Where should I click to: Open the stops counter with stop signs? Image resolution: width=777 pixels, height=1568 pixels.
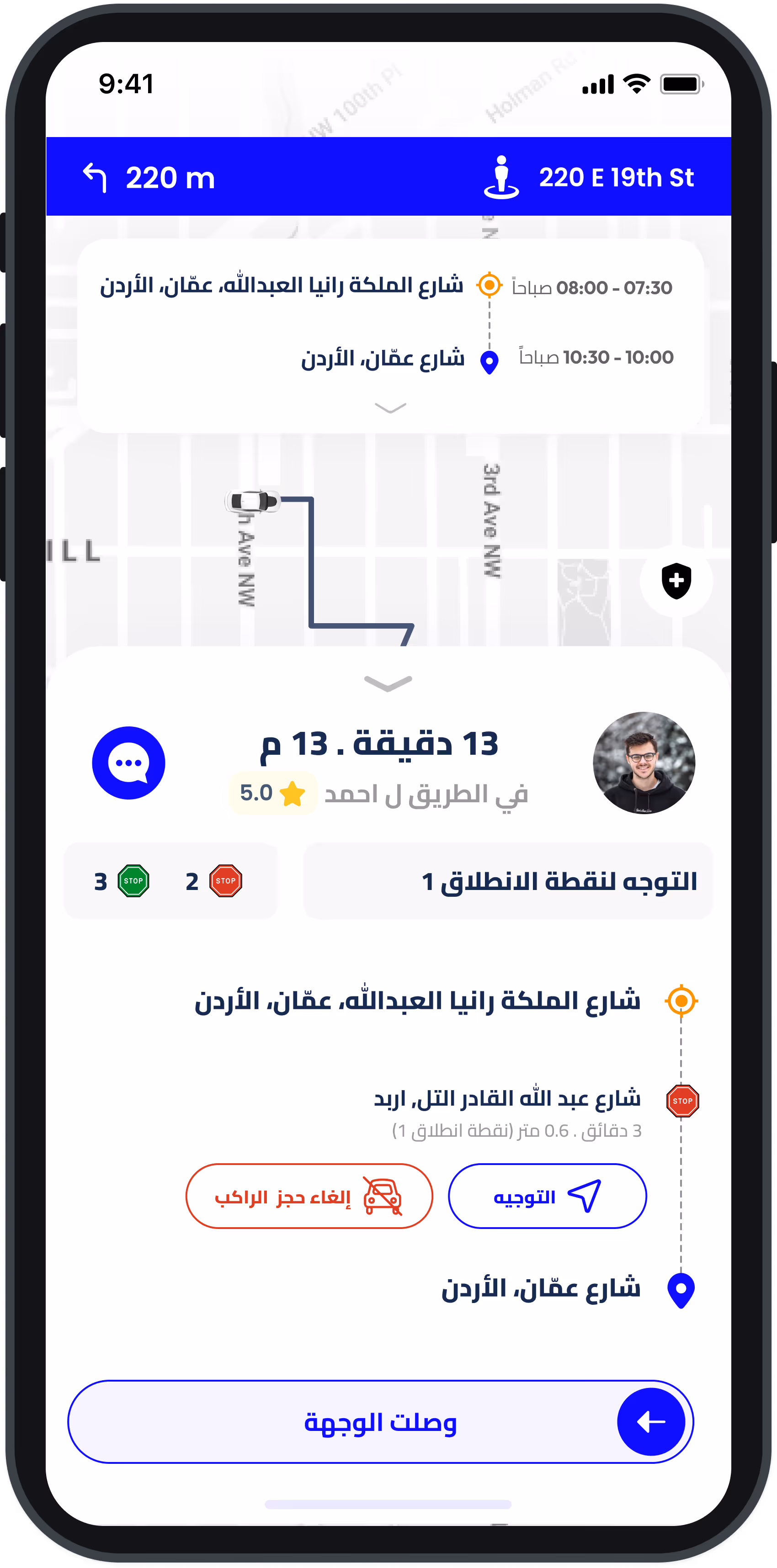170,881
